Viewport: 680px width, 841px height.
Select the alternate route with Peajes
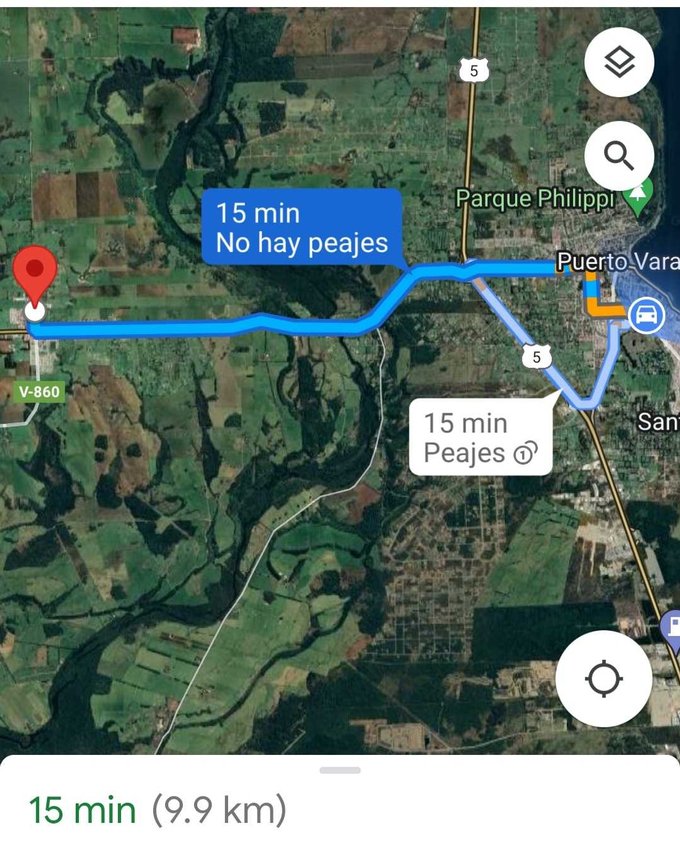coord(479,438)
